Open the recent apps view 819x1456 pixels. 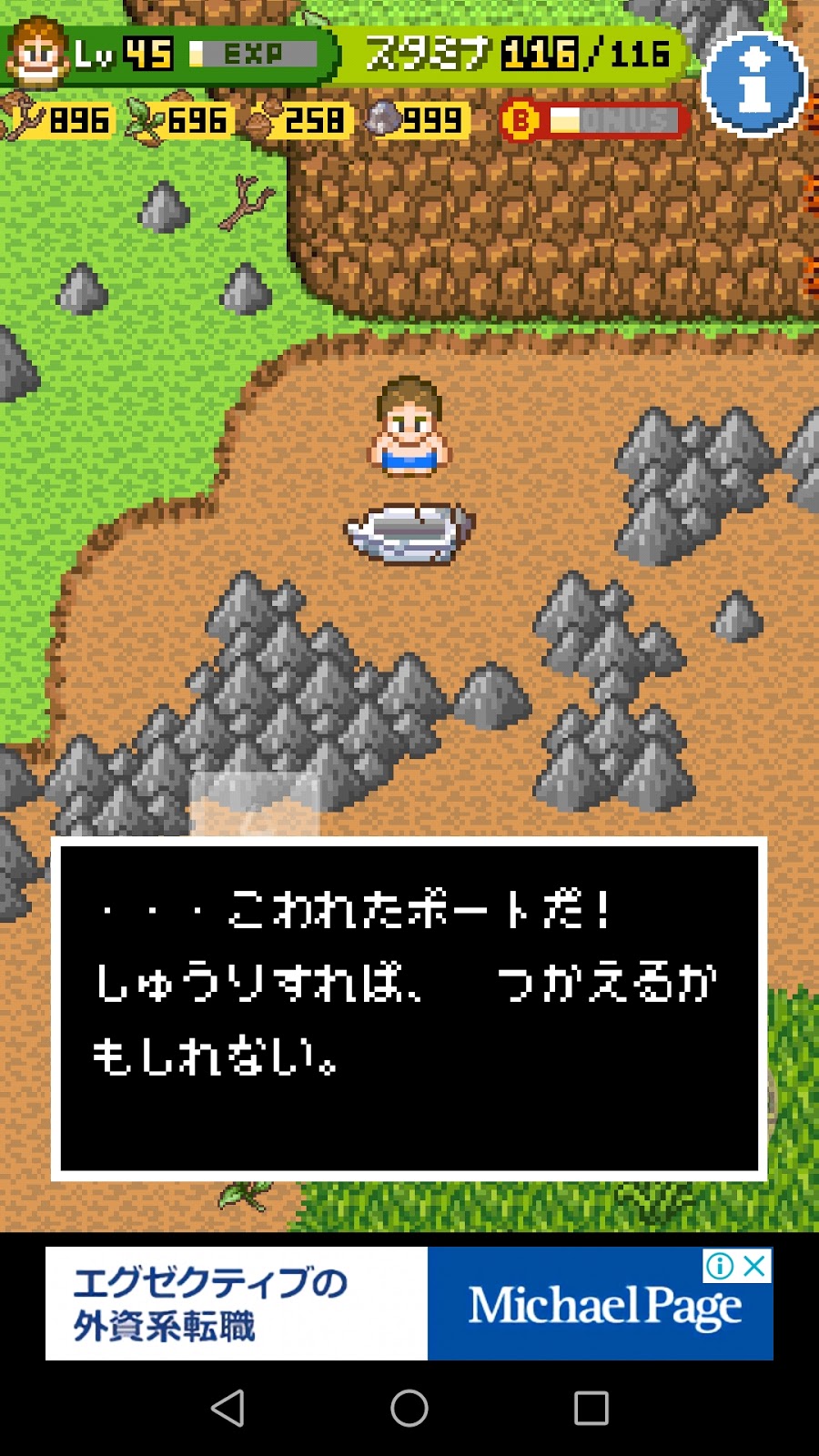pos(591,1408)
